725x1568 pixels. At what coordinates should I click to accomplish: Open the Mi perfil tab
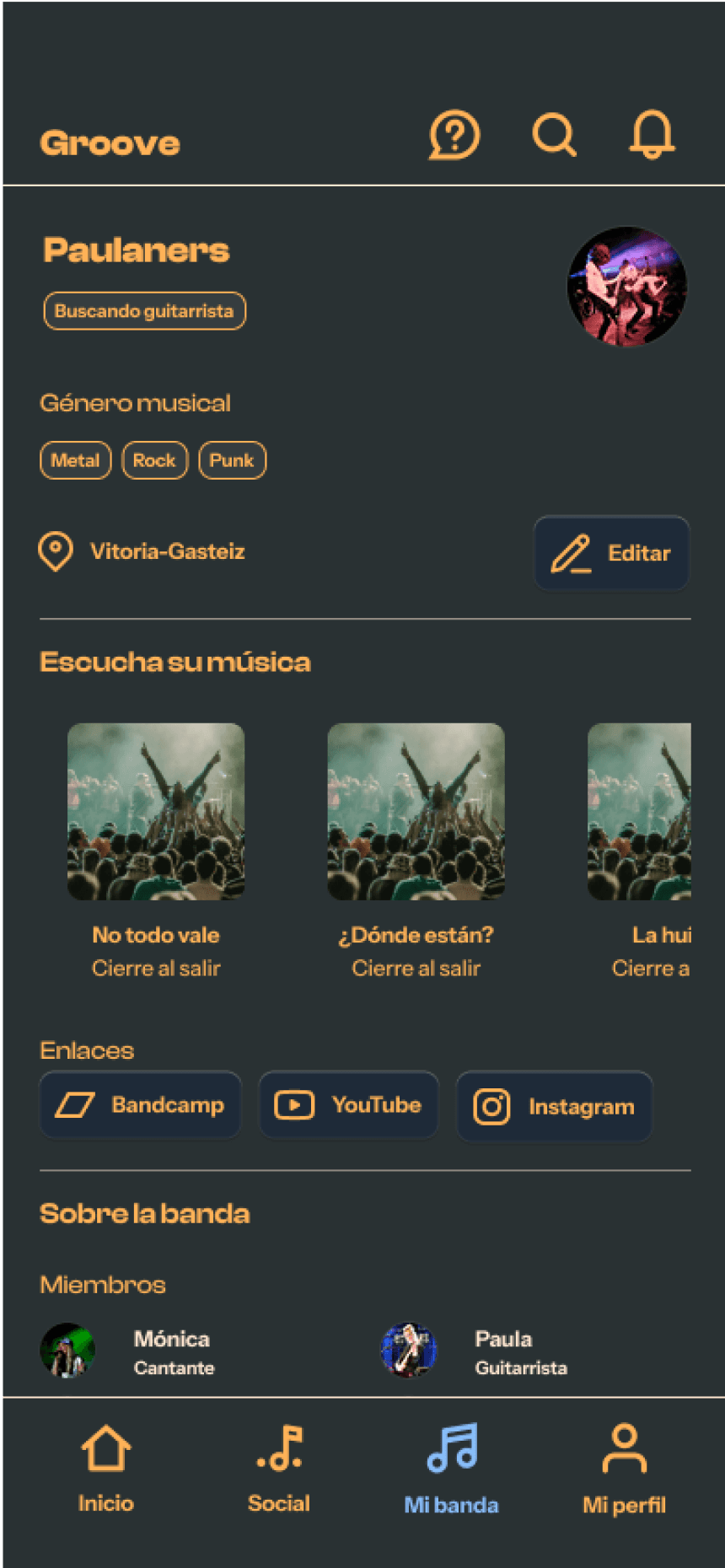pyautogui.click(x=624, y=1468)
